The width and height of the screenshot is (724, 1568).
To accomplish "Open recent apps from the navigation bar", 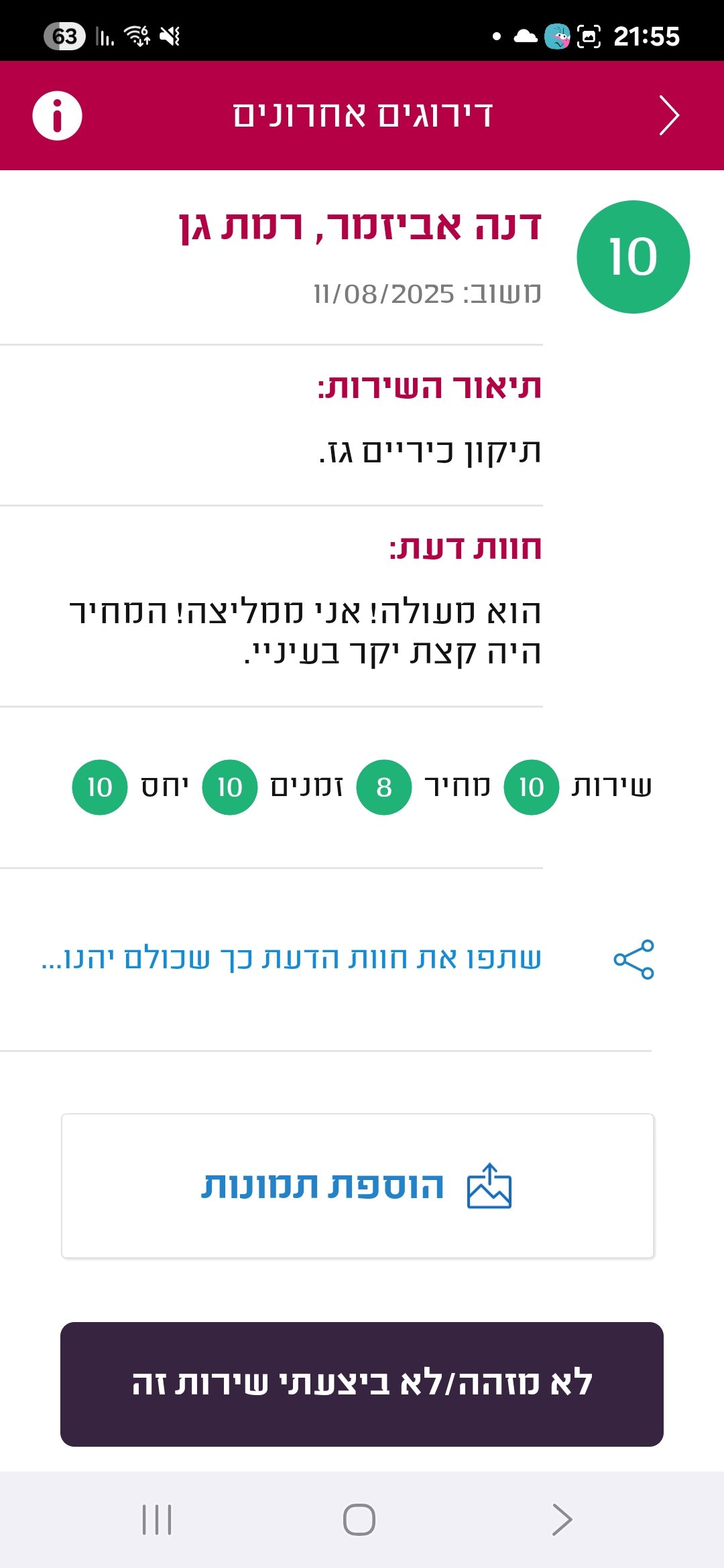I will (x=157, y=1520).
